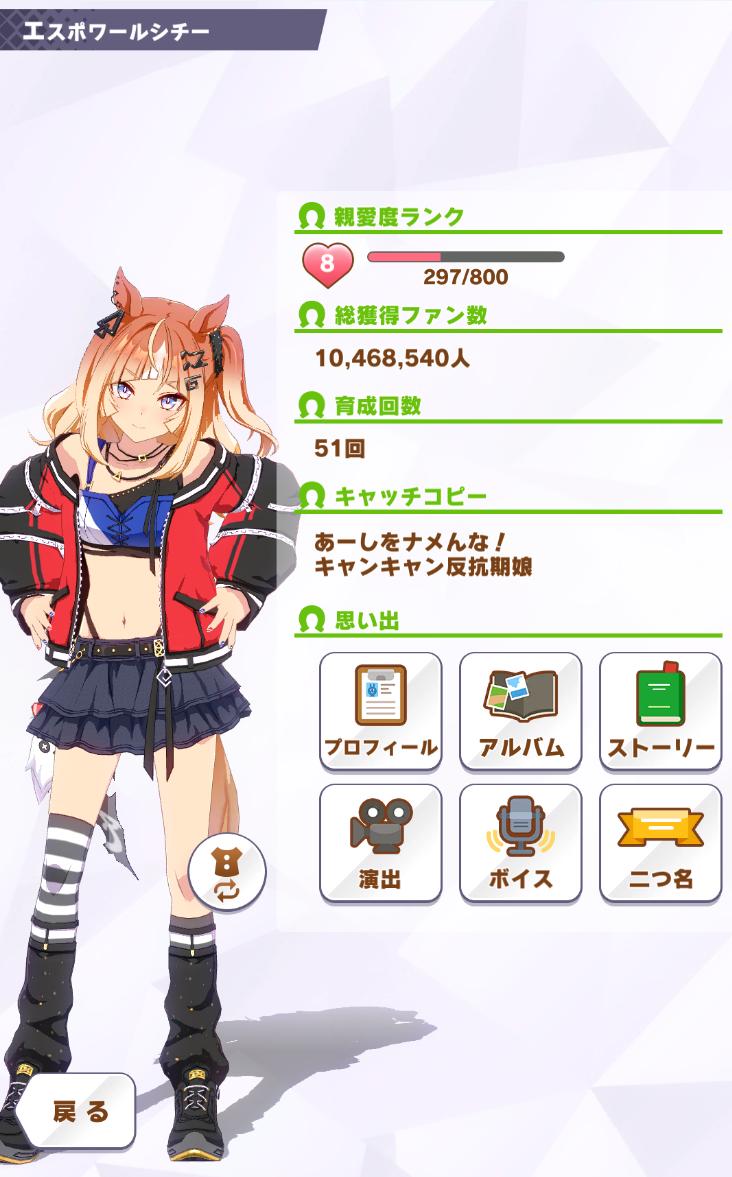Open the プロフィール profile button
The height and width of the screenshot is (1177, 732).
click(x=380, y=711)
